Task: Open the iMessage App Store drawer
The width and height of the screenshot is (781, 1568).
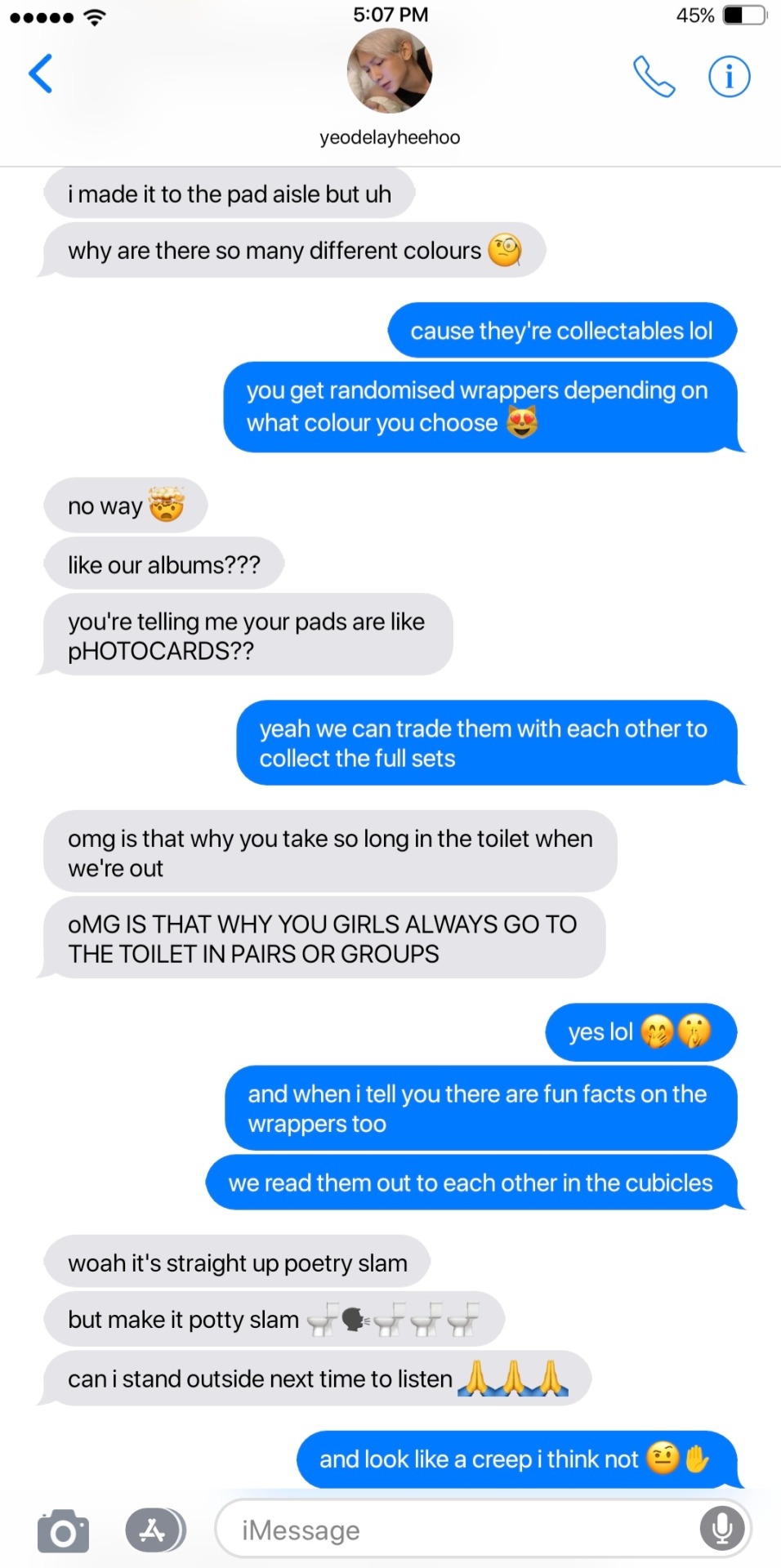Action: [154, 1530]
